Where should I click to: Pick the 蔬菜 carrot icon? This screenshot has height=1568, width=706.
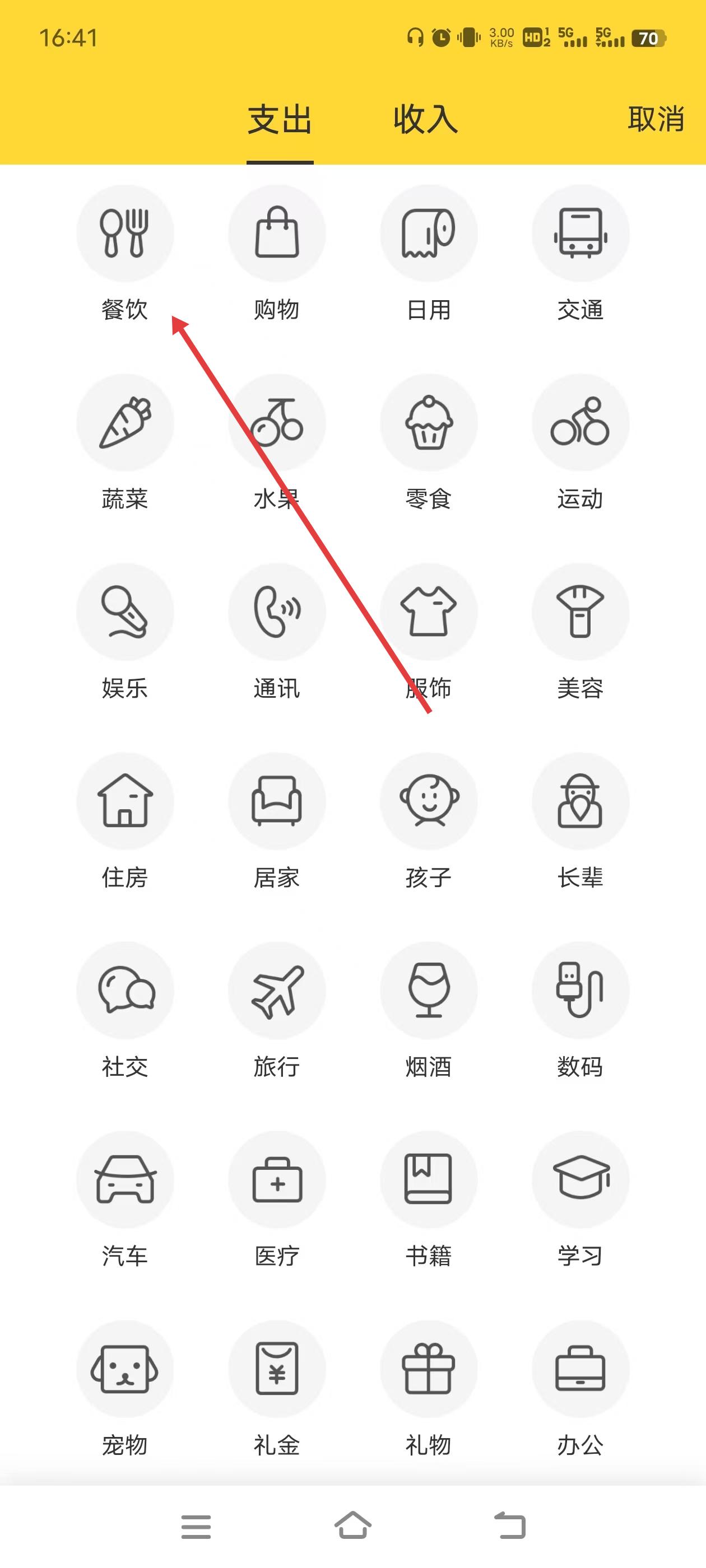click(x=125, y=423)
